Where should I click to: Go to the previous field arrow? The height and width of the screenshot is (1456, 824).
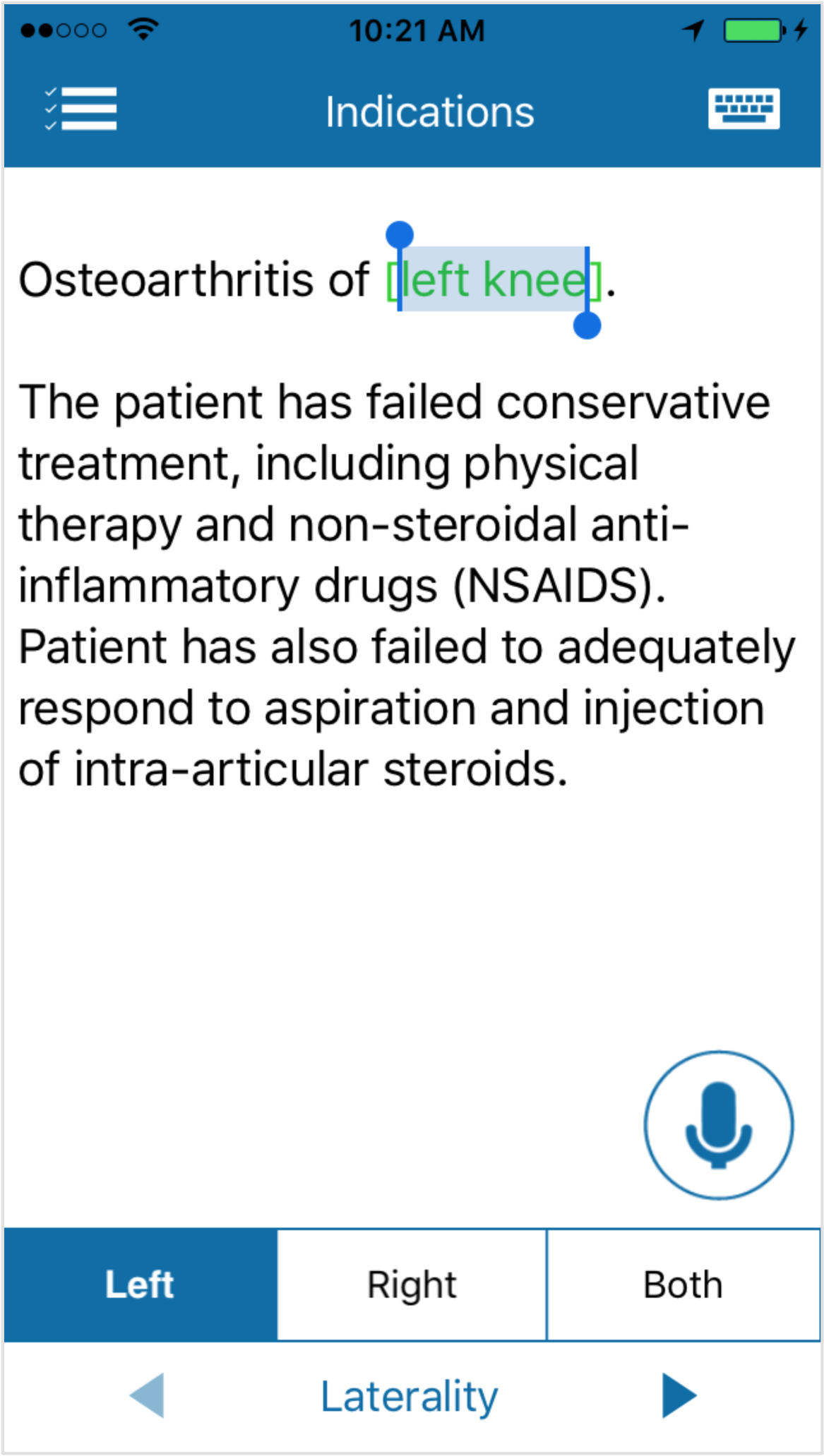click(x=148, y=1395)
